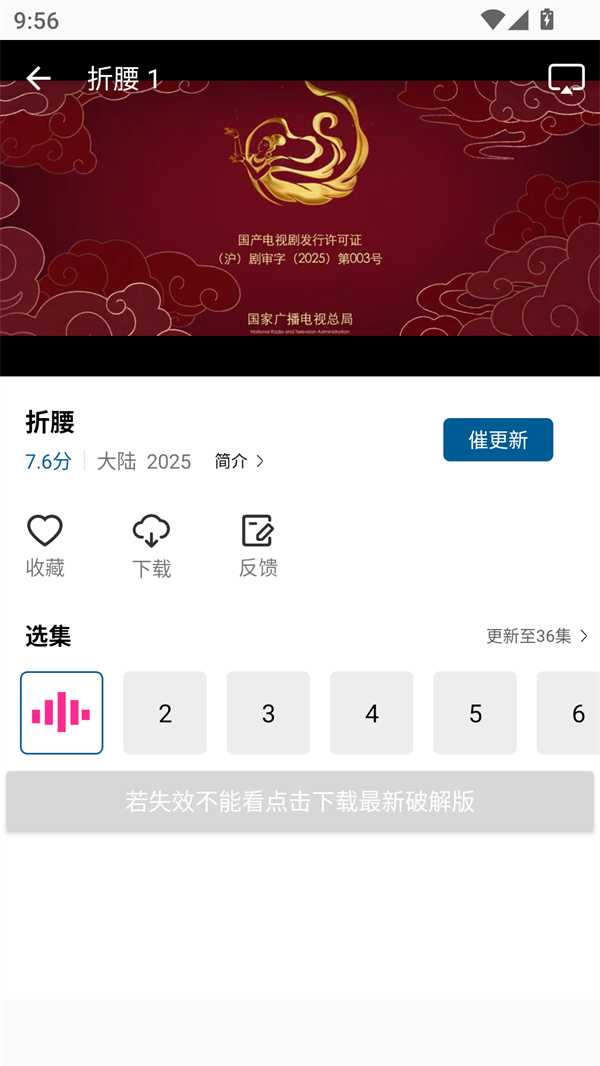Tap the 催更新 button
Viewport: 600px width, 1066px height.
[x=498, y=440]
